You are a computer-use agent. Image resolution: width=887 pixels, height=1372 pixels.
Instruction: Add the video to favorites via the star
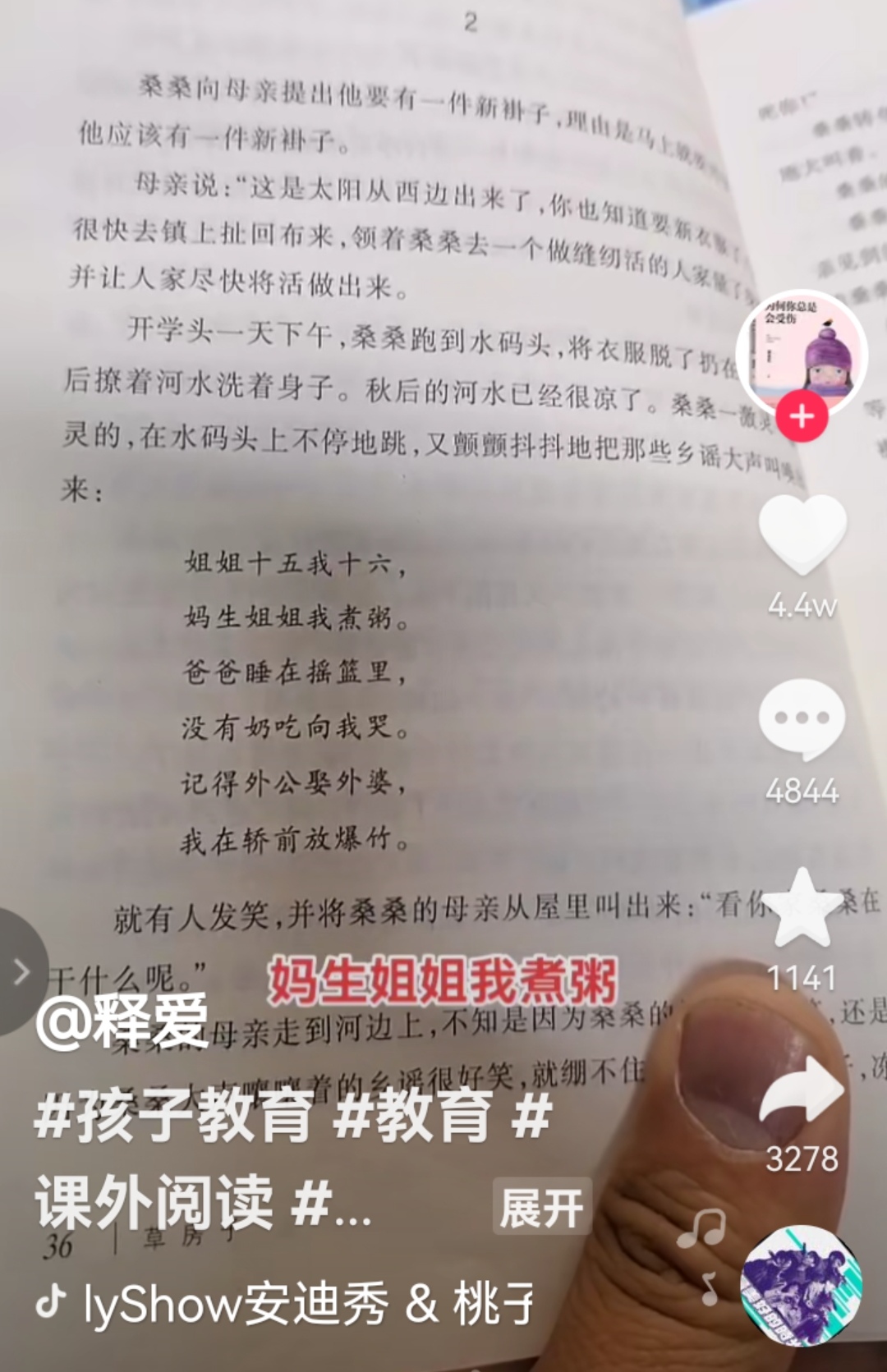pyautogui.click(x=802, y=910)
